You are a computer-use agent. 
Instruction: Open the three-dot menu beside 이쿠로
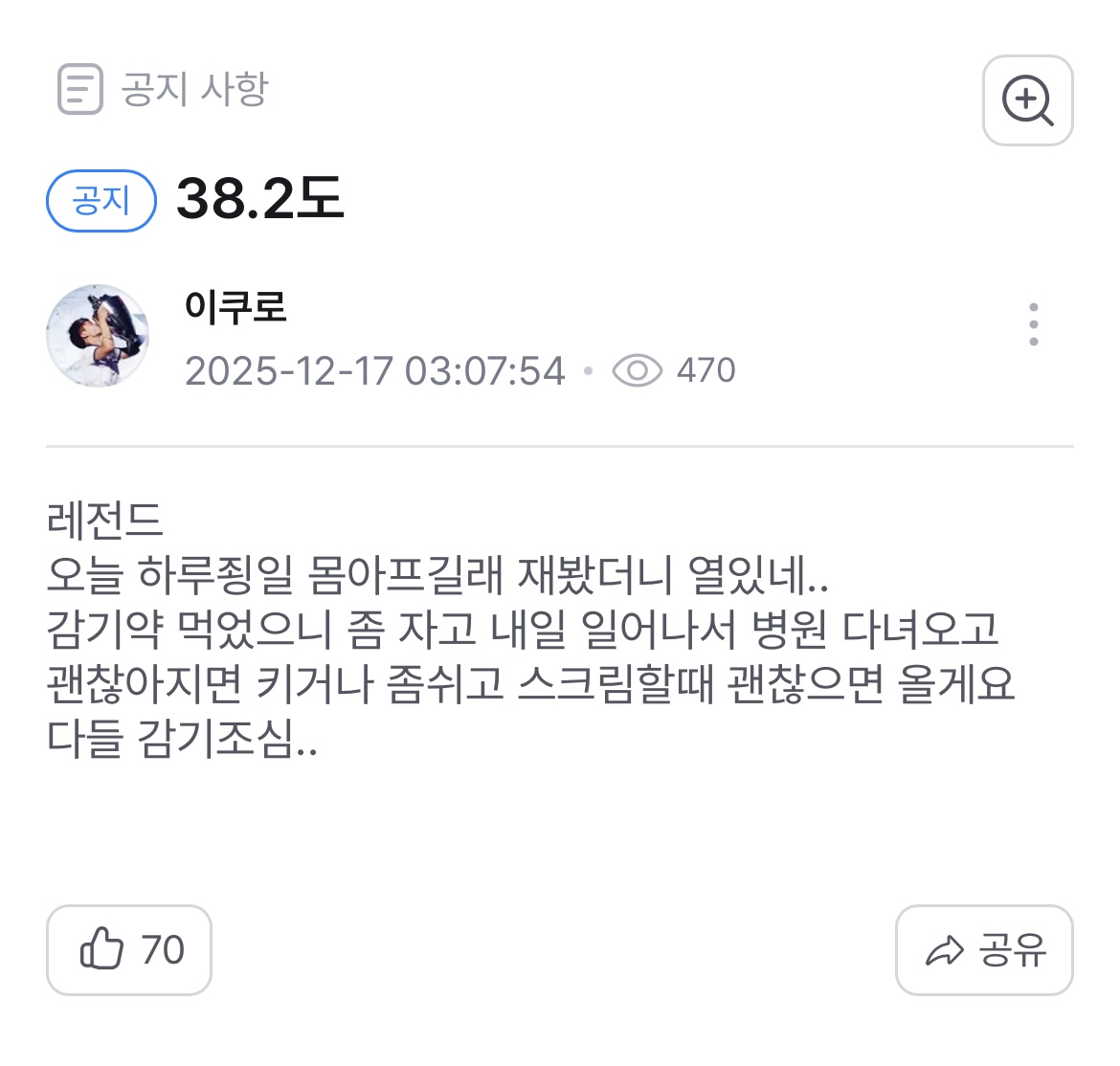[x=1033, y=324]
